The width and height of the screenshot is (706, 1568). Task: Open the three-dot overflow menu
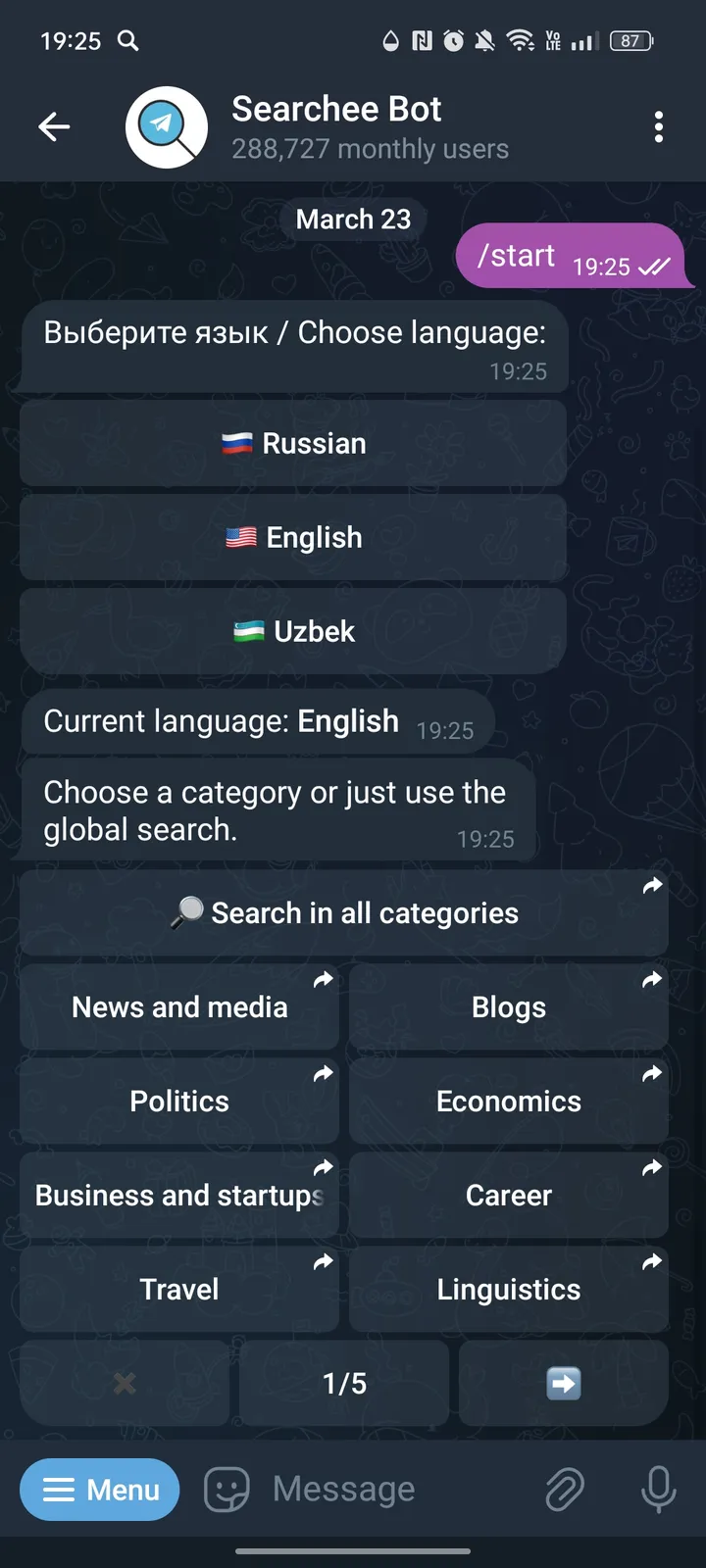pyautogui.click(x=659, y=126)
